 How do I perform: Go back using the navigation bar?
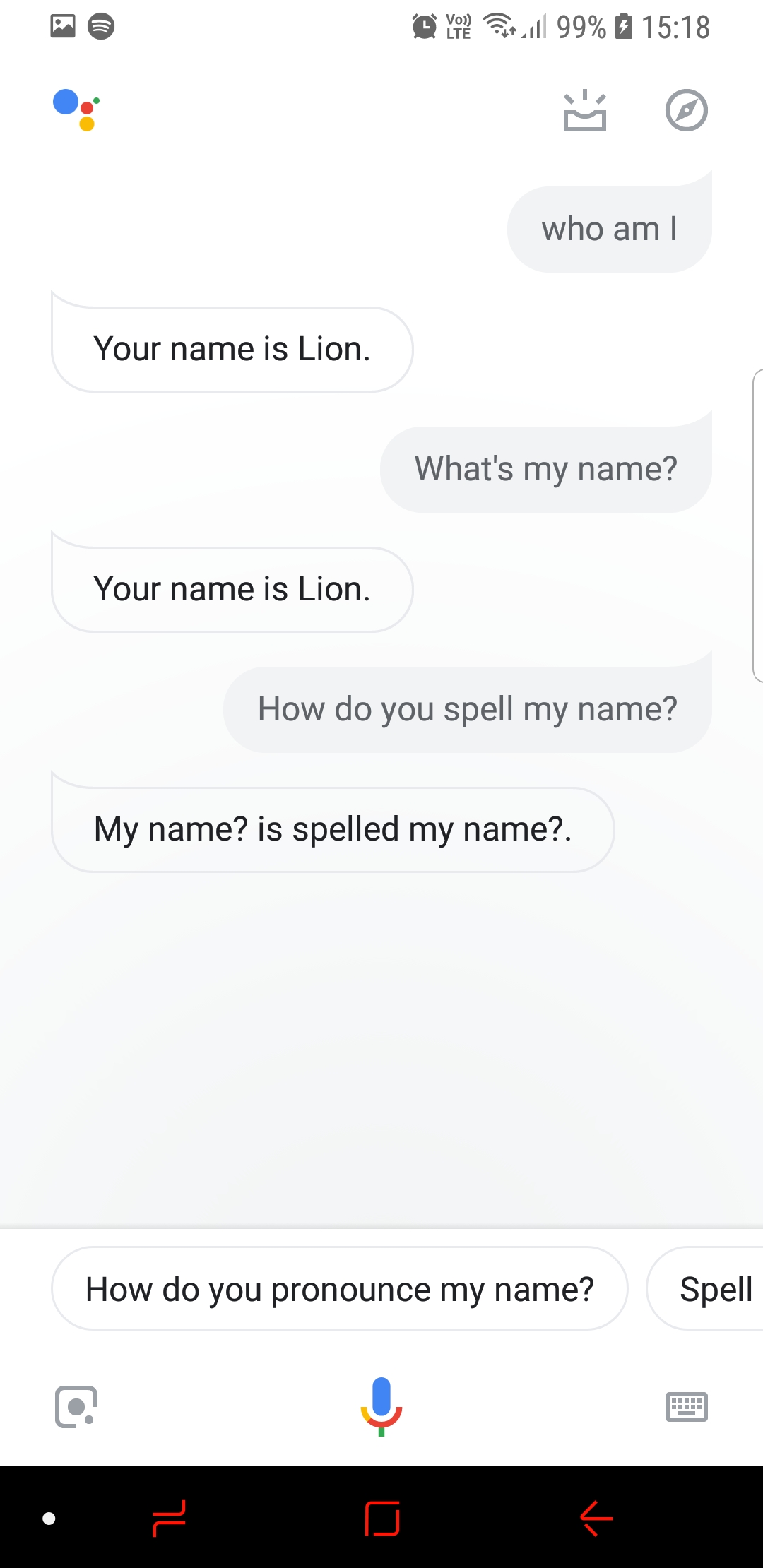(x=596, y=1518)
